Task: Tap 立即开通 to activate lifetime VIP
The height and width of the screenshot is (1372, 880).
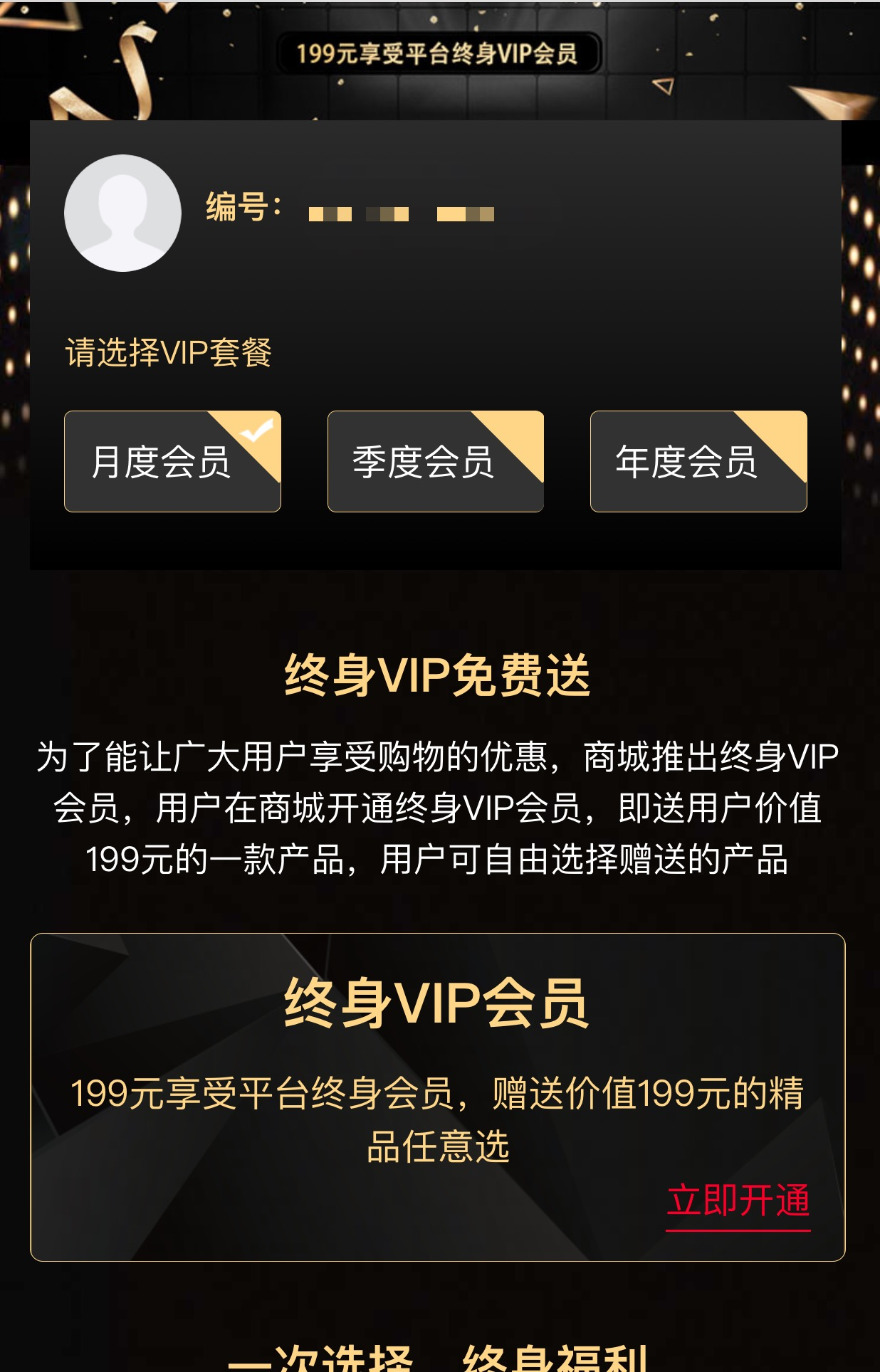Action: (x=738, y=1201)
